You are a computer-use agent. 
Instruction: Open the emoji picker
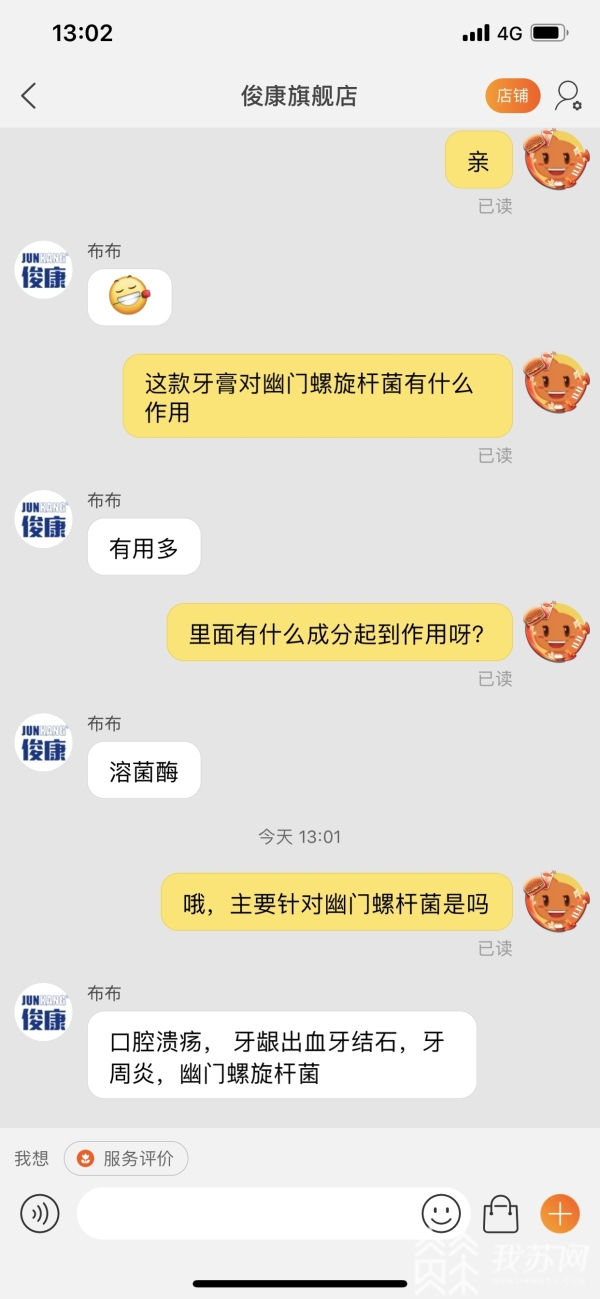pyautogui.click(x=441, y=1214)
